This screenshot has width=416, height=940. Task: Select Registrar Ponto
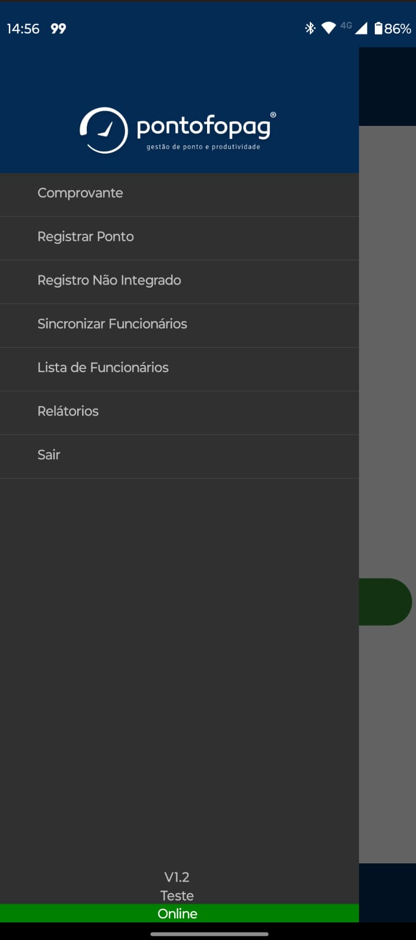coord(179,238)
